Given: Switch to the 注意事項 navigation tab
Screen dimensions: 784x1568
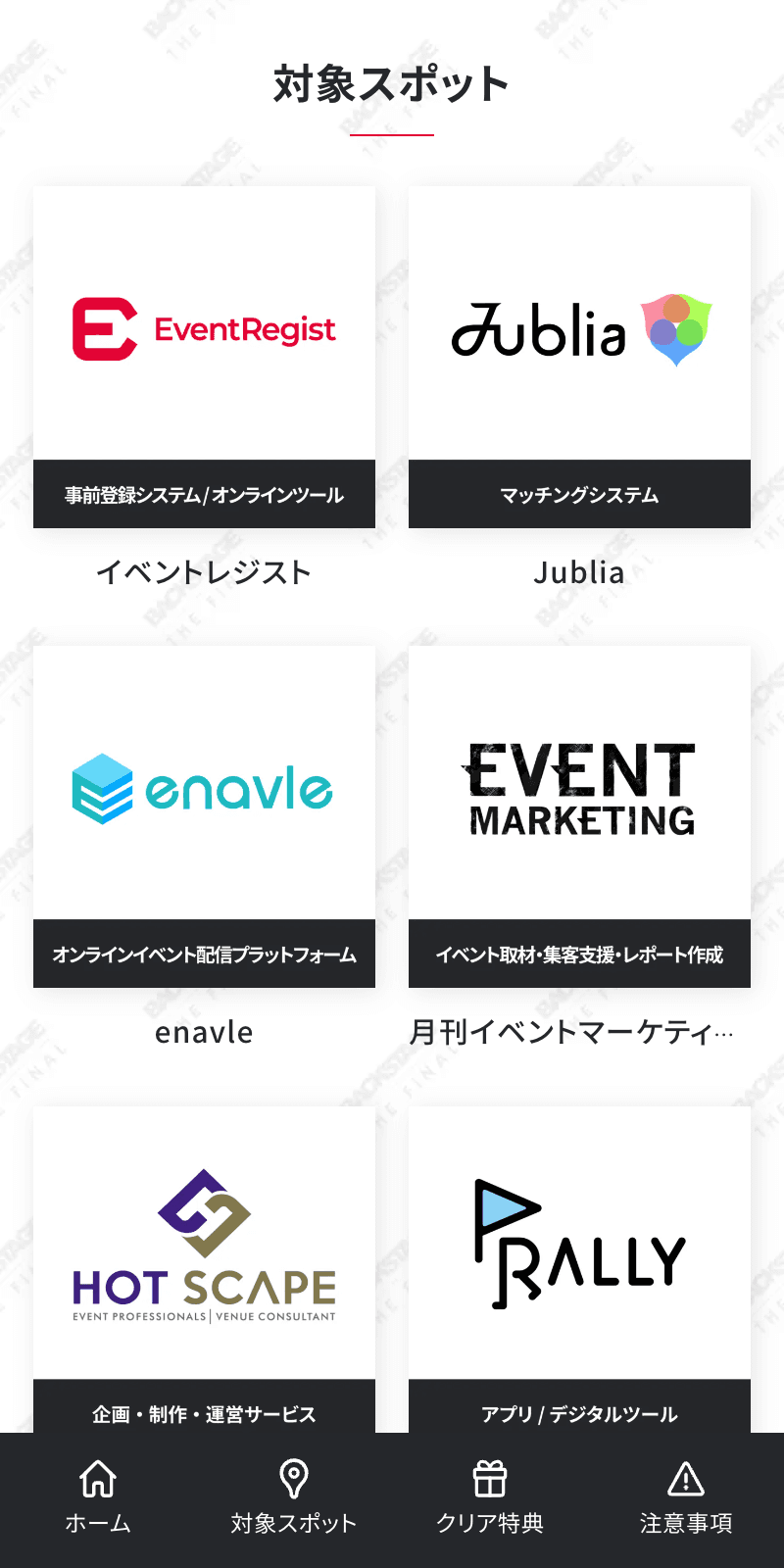Looking at the screenshot, I should pos(685,1499).
